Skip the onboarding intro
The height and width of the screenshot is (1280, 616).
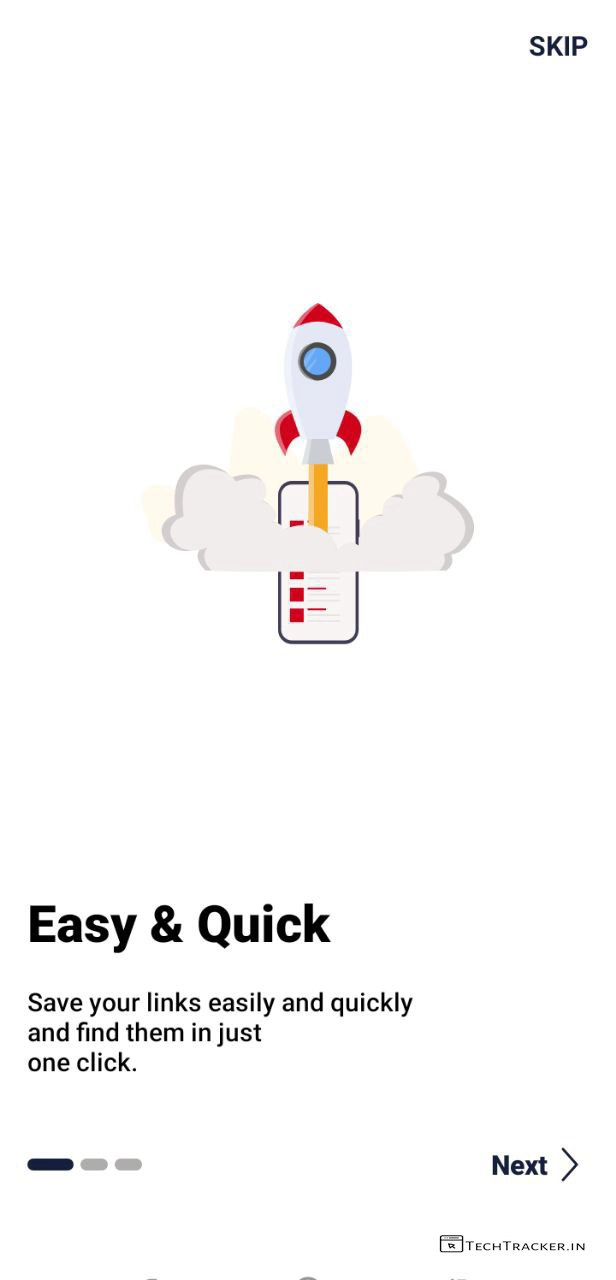pyautogui.click(x=557, y=46)
